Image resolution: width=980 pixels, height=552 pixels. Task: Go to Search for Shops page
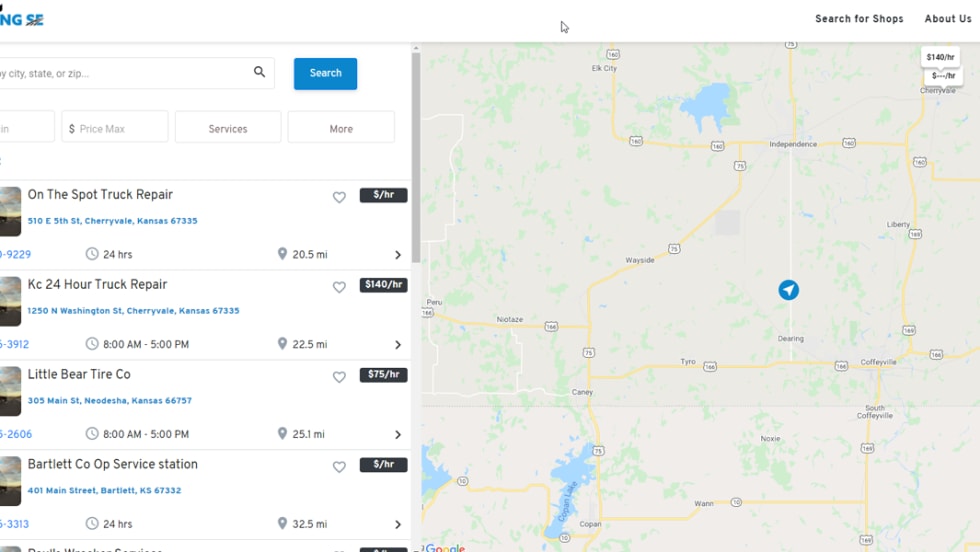[858, 19]
